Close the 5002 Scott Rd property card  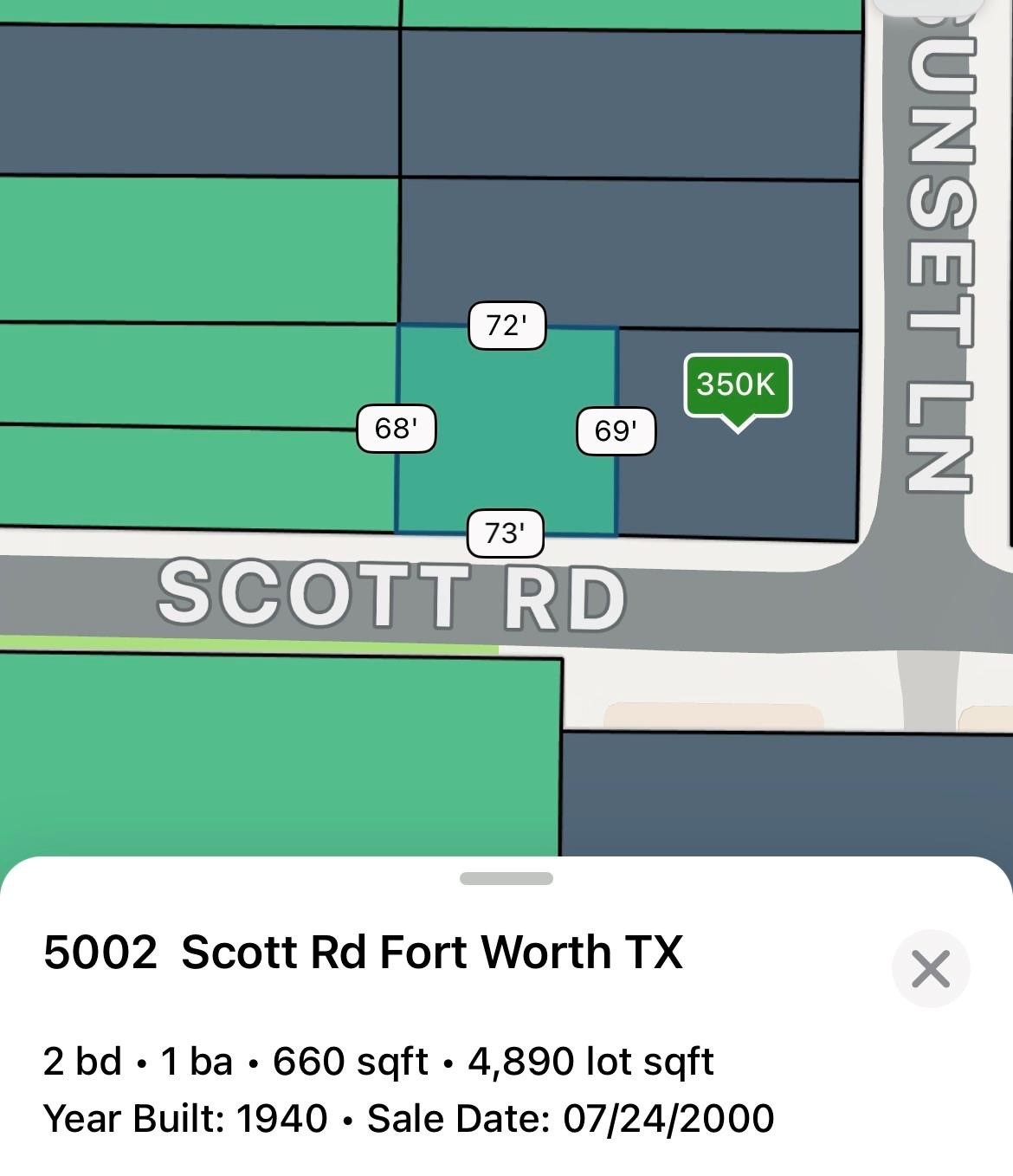pos(930,968)
